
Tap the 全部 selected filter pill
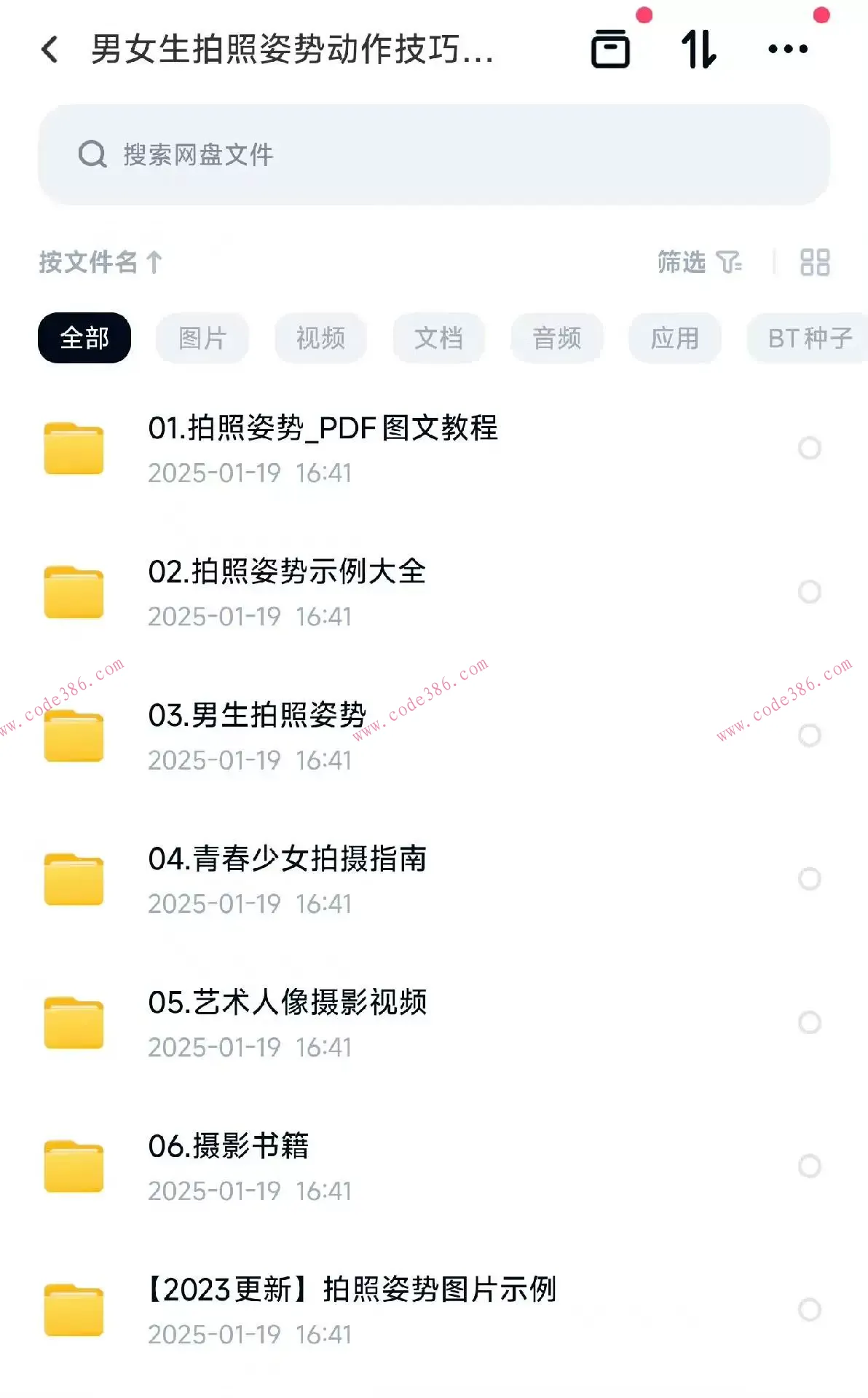point(84,337)
